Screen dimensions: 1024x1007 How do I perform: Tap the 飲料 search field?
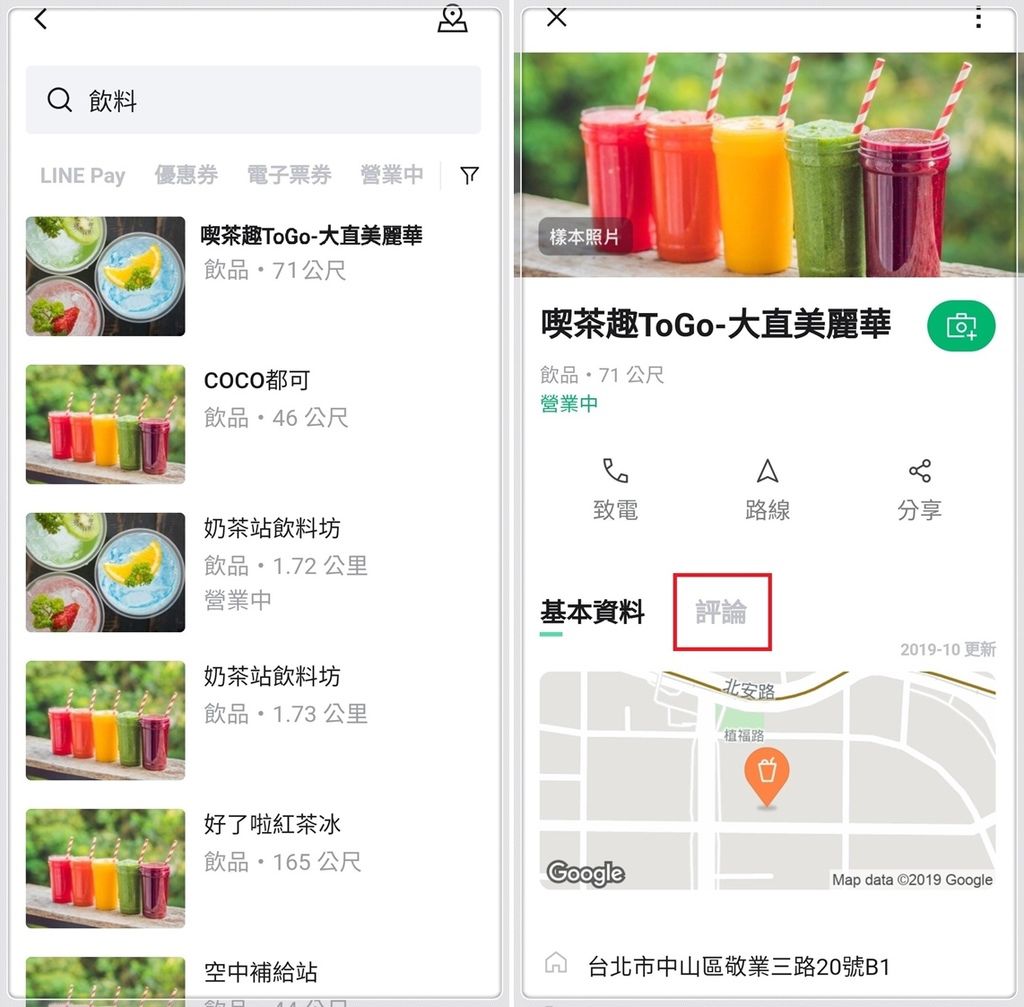(253, 100)
